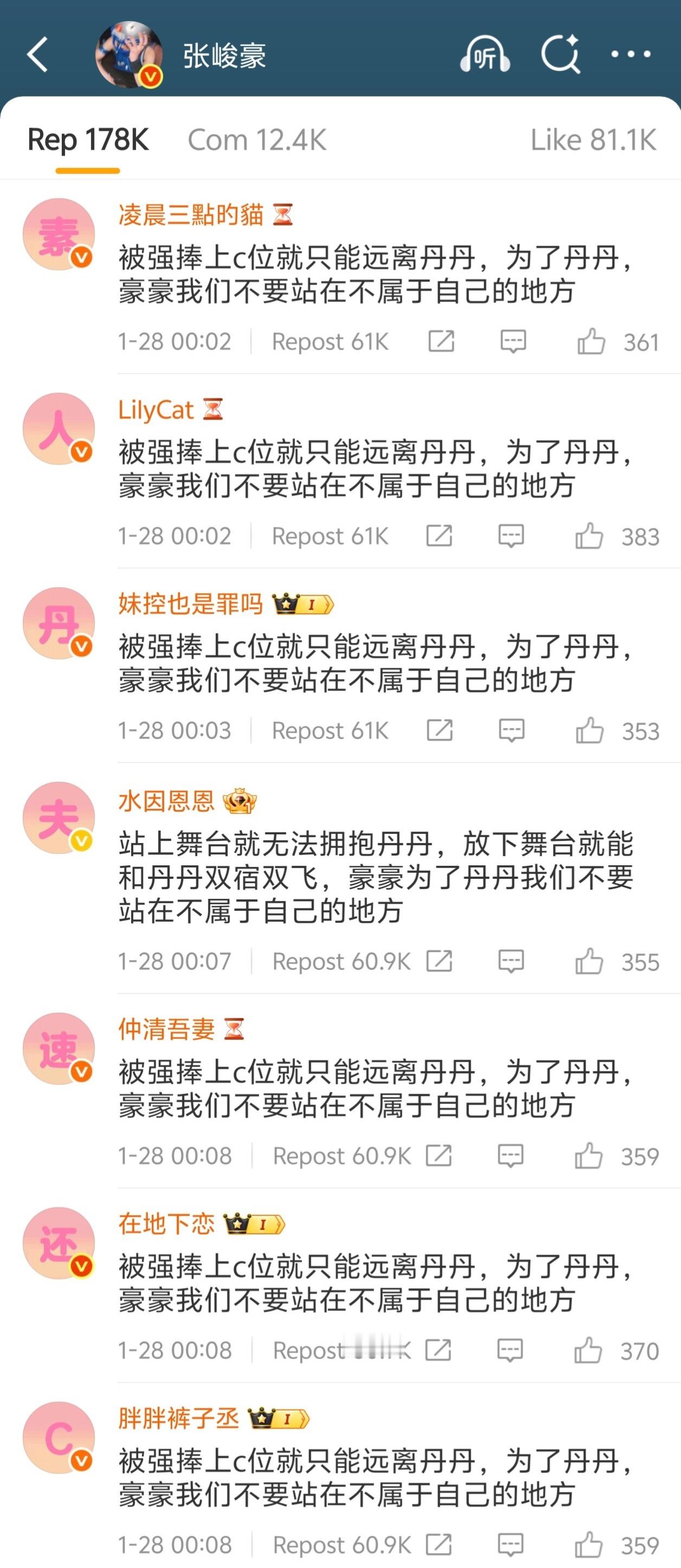681x1568 pixels.
Task: Open the Repost 61K link under 妹控也是罪吗's post
Action: [330, 730]
